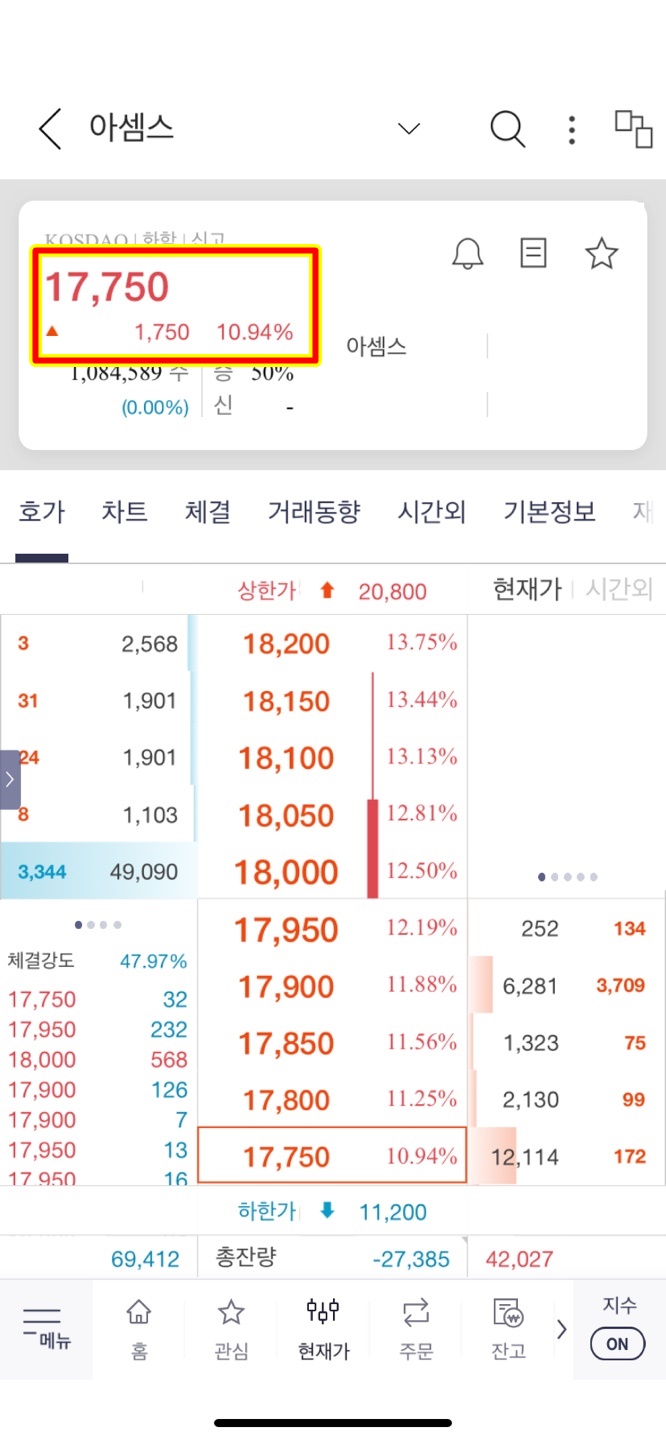Viewport: 666px width, 1440px height.
Task: Go to the 홈 tab
Action: 139,1328
